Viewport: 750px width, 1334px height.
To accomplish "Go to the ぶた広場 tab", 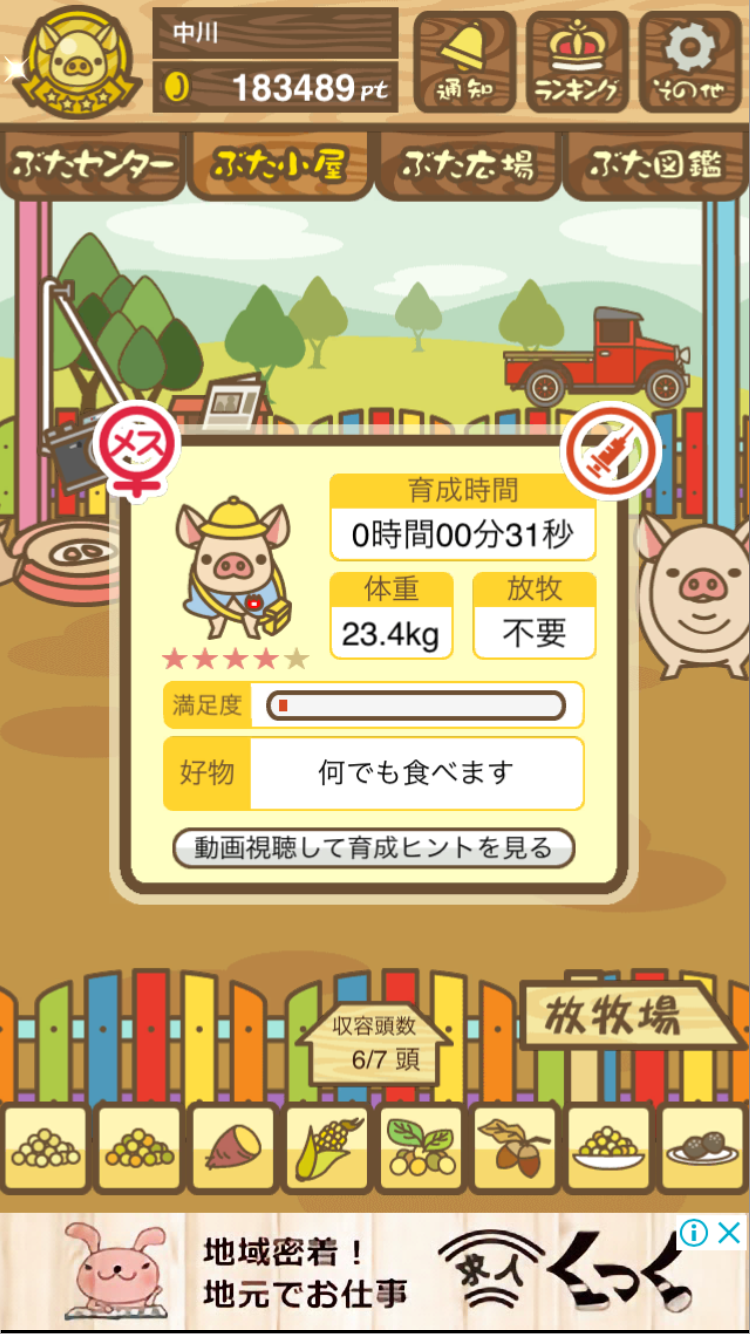I will [467, 165].
